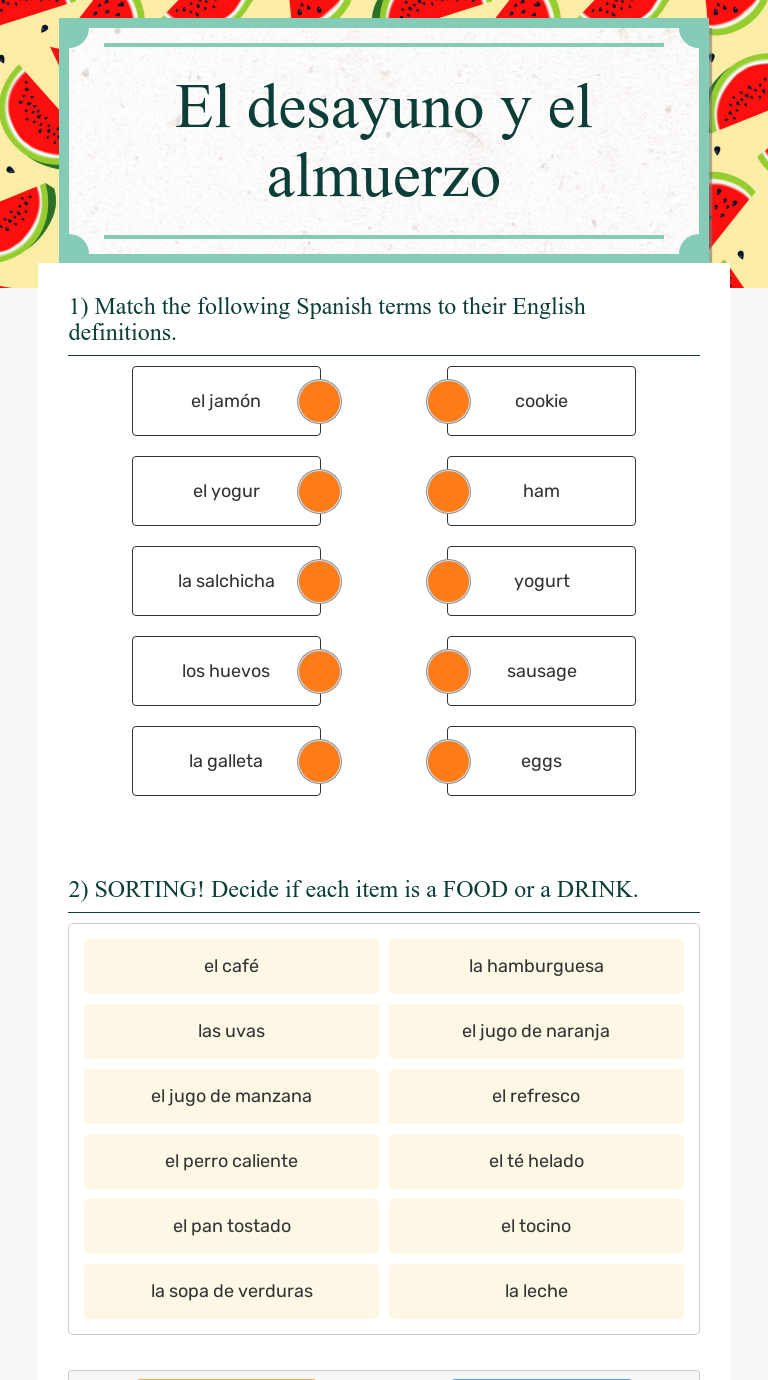Select the orange dot next to yogurt

448,582
